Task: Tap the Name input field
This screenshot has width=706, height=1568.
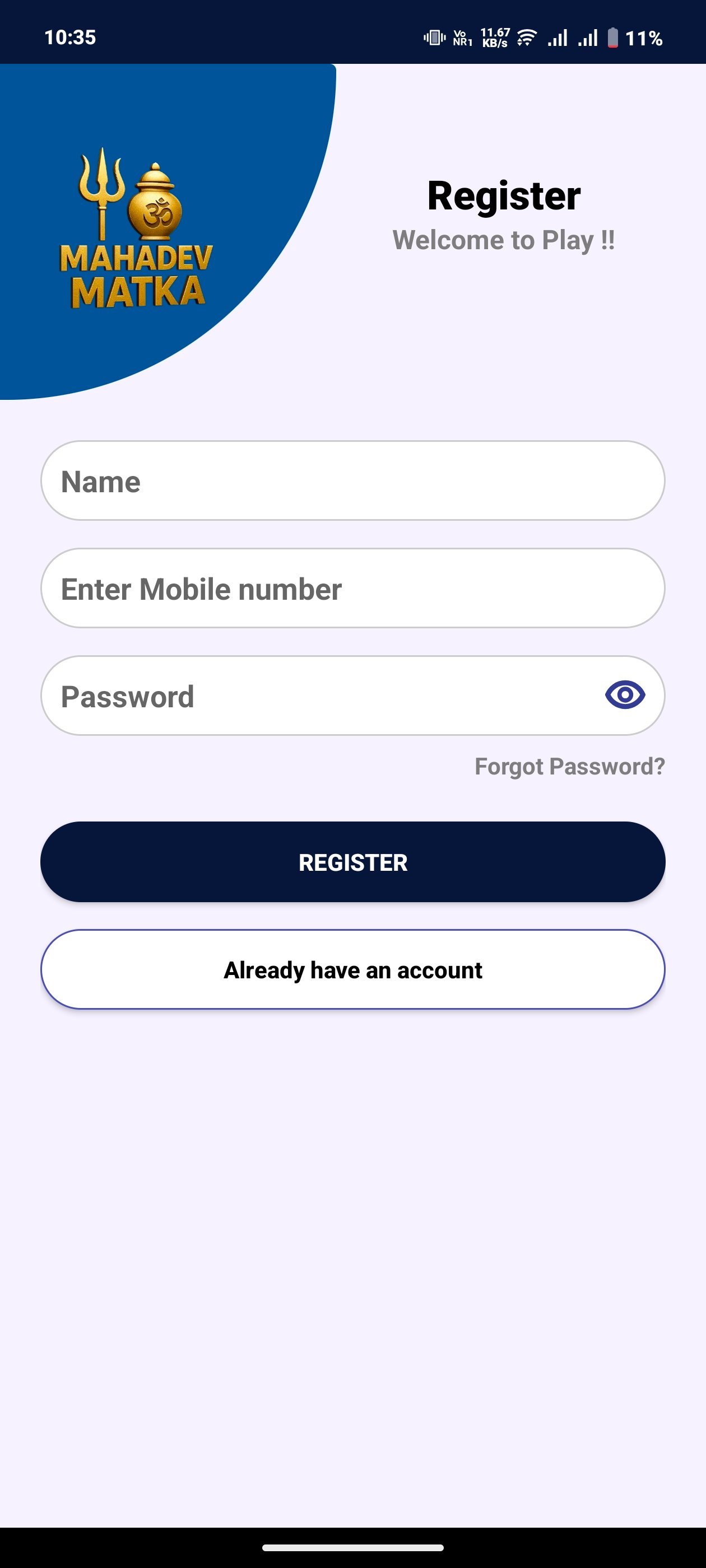Action: click(352, 481)
